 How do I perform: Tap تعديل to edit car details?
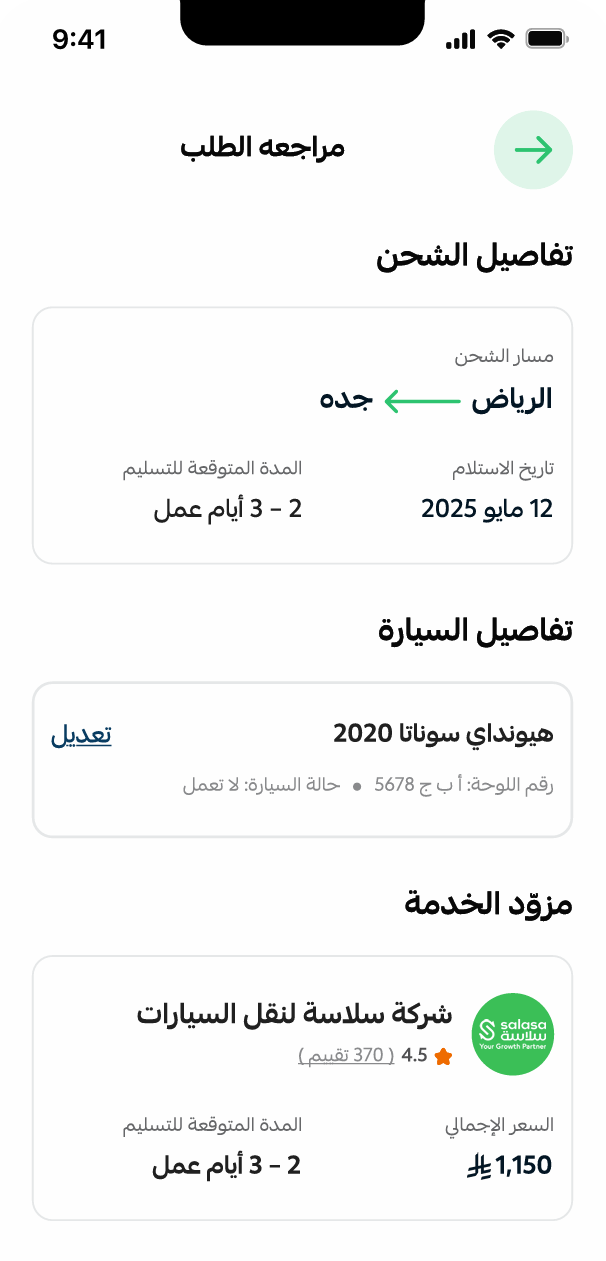pos(81,735)
